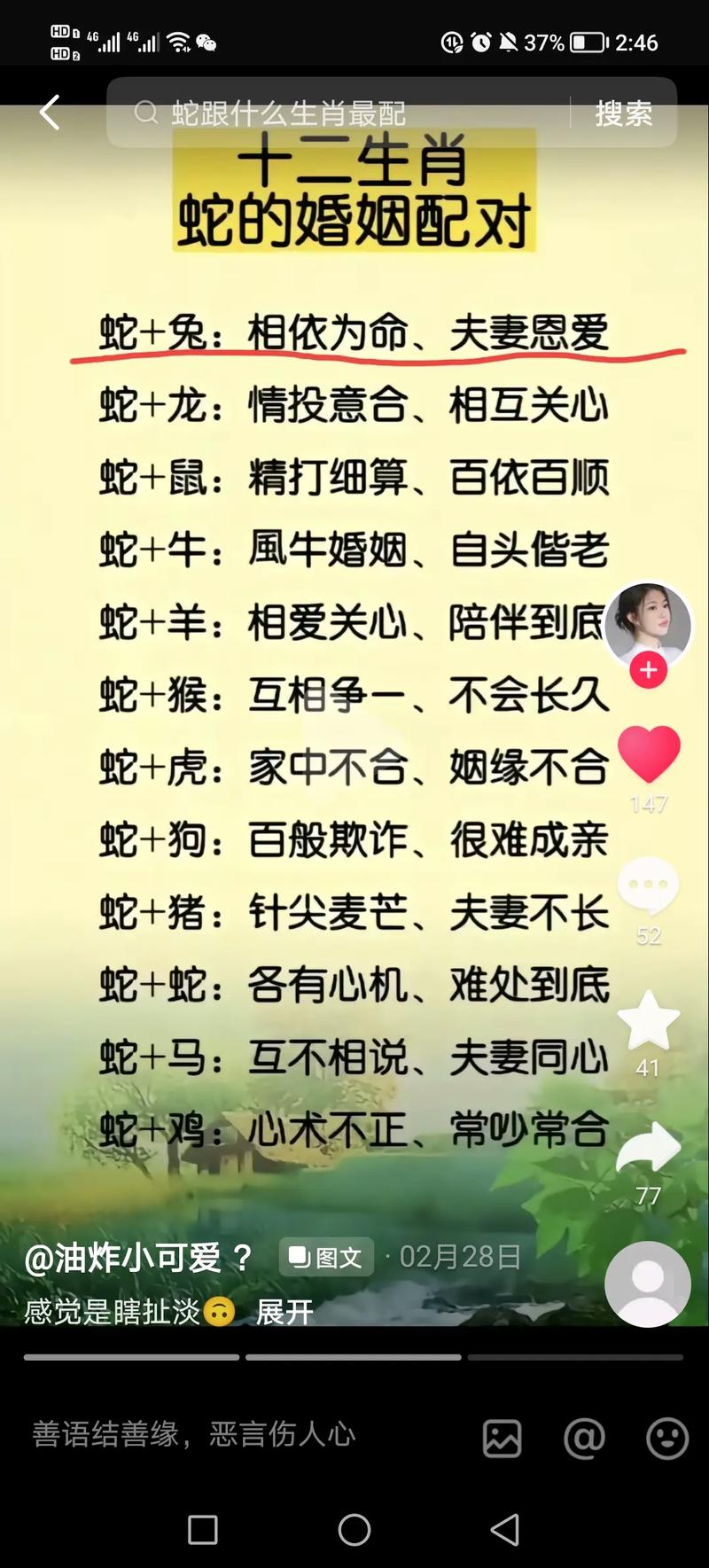Open the 图文 tag
This screenshot has width=709, height=1568.
coord(326,1257)
